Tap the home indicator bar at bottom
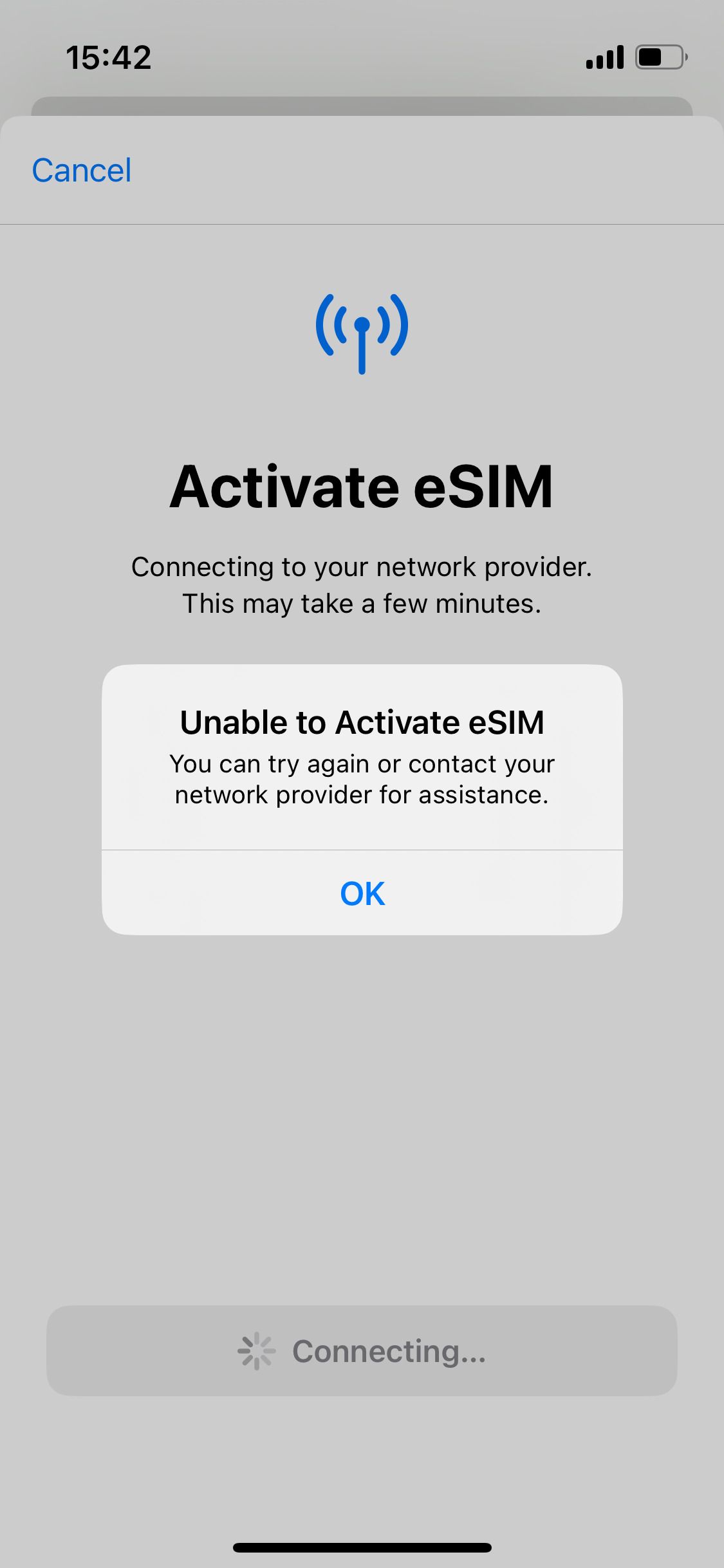 [x=362, y=1547]
